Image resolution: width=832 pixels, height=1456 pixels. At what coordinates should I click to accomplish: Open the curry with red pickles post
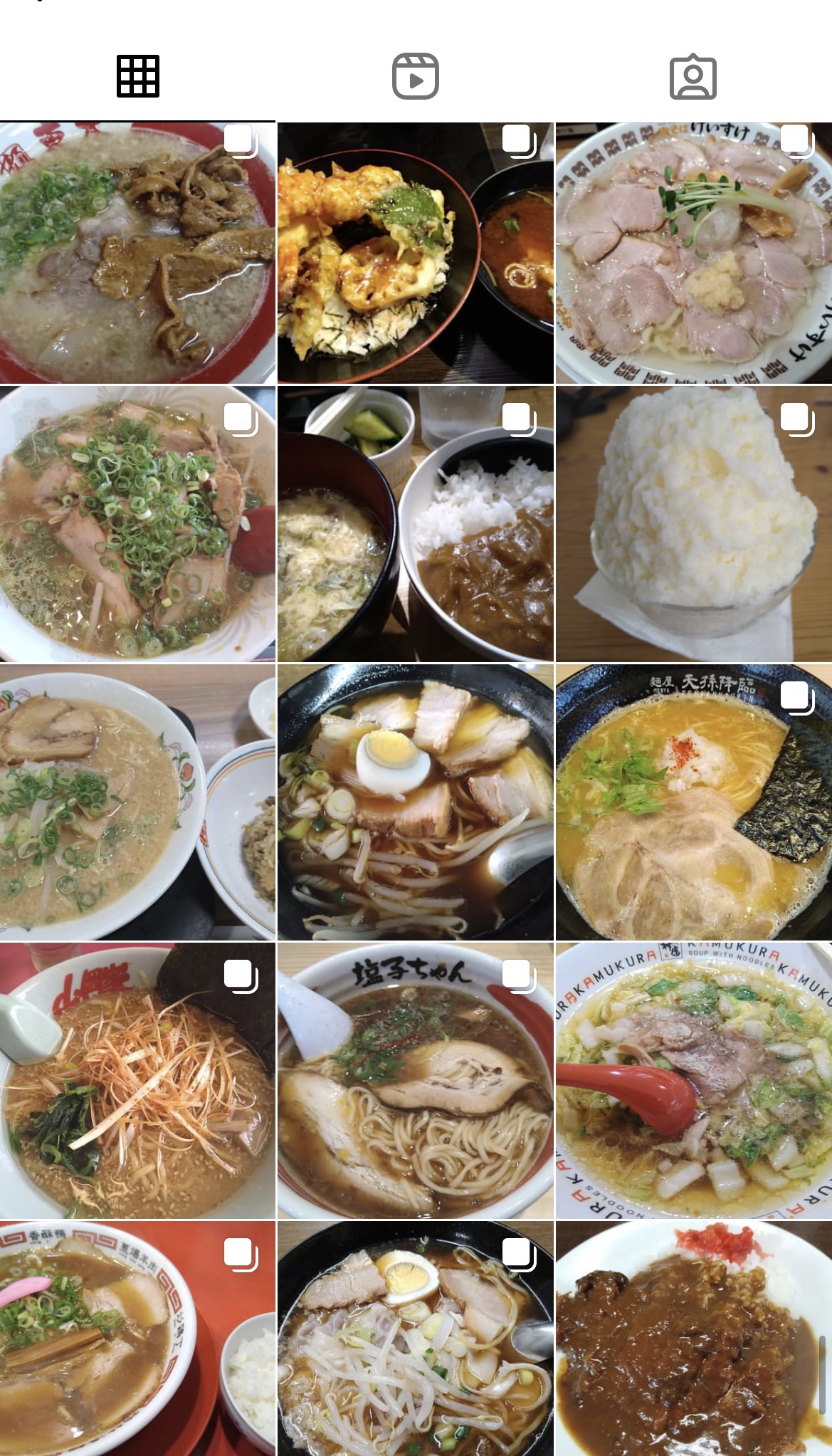point(694,1339)
